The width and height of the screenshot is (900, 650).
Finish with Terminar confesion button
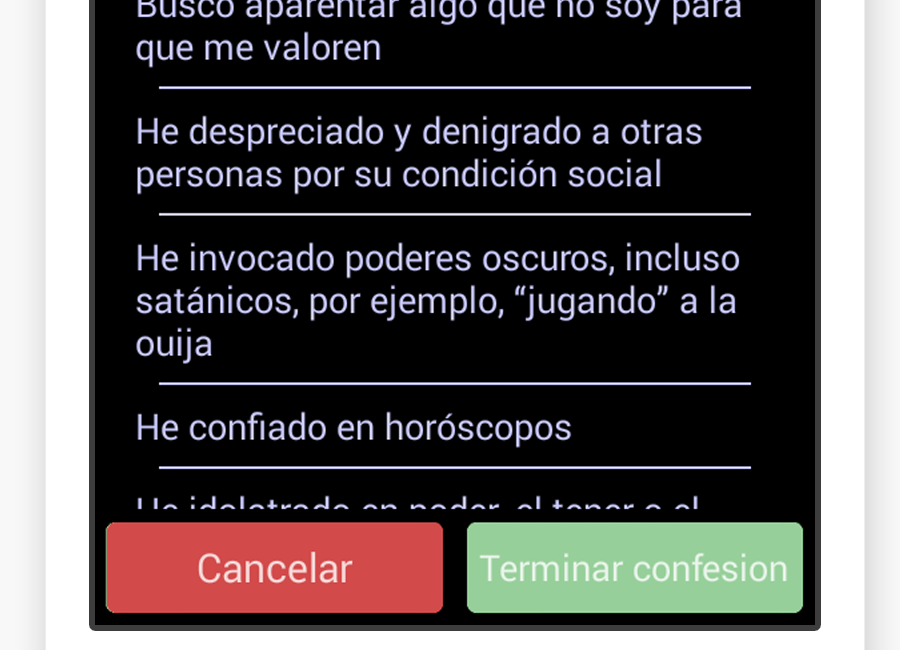634,568
